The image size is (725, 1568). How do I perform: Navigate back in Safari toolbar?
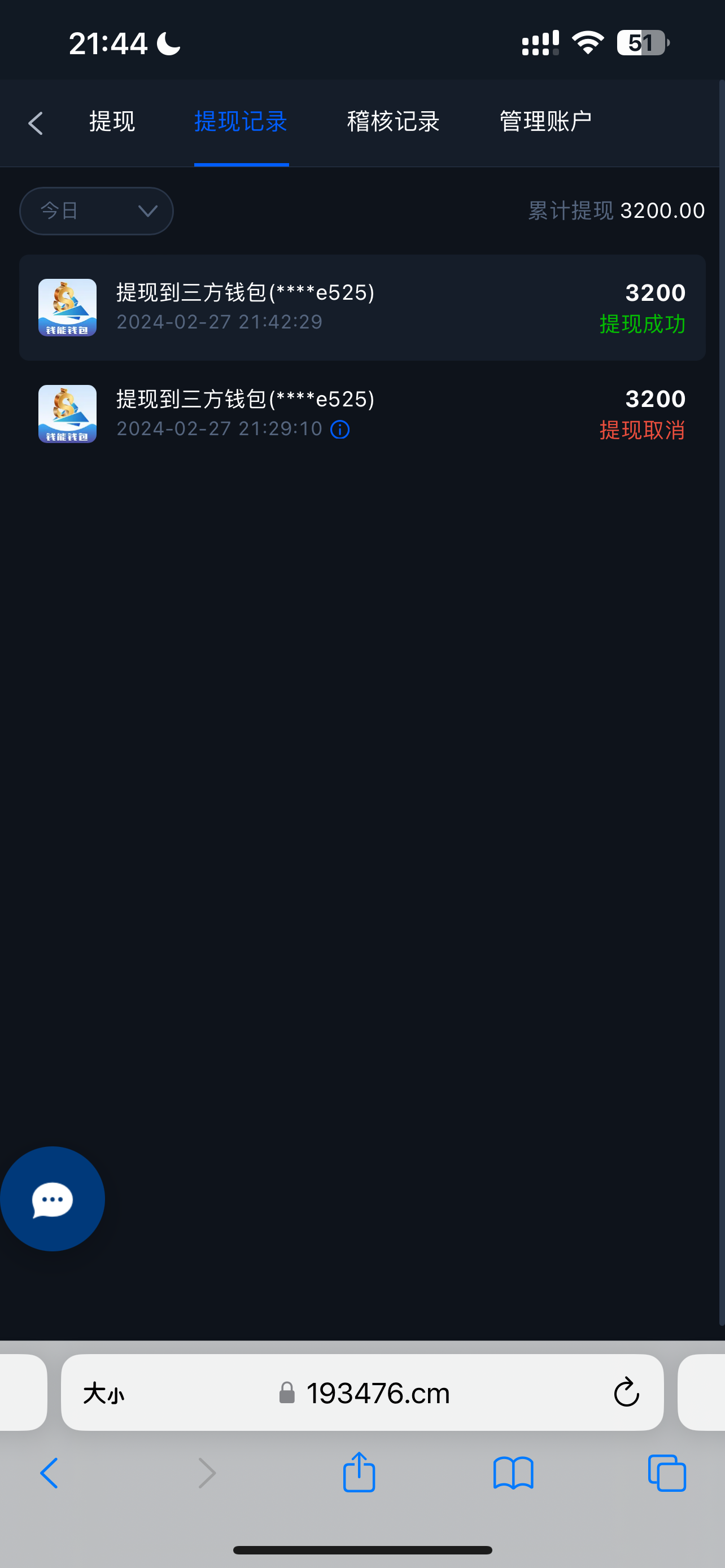[49, 1473]
